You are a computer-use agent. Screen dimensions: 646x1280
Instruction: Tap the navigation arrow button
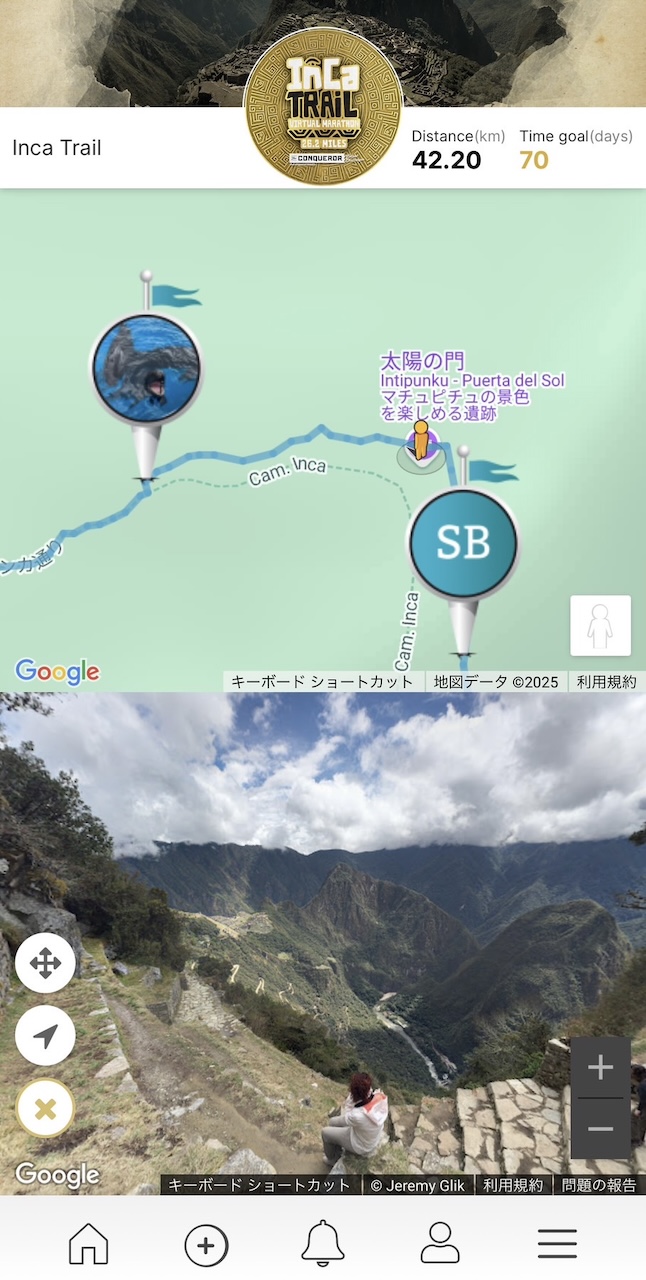45,1036
